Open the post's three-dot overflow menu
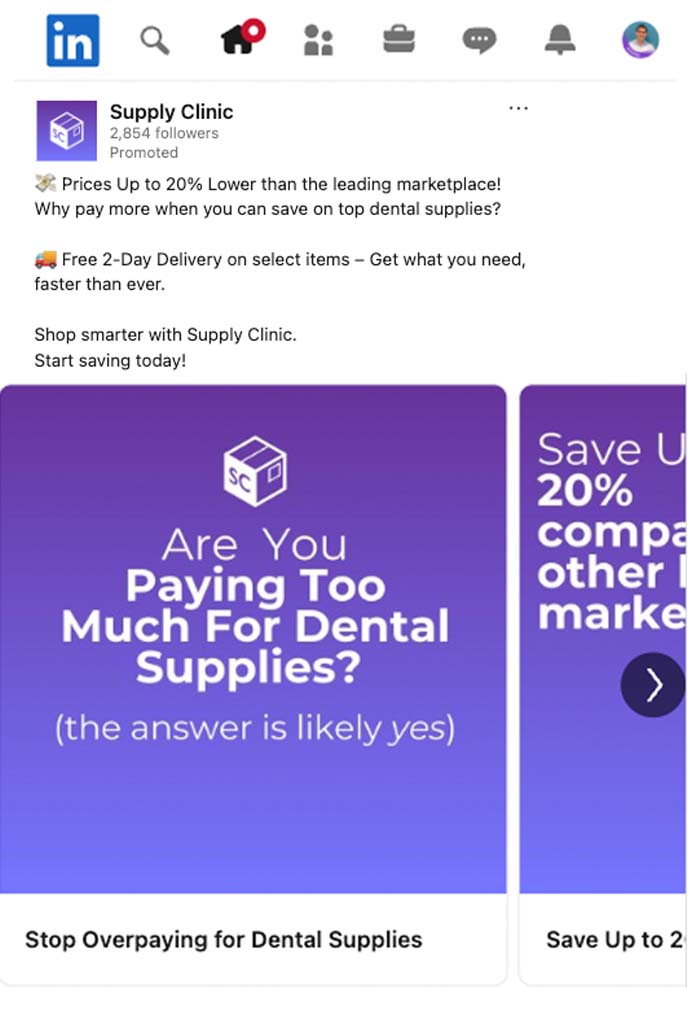Screen dimensions: 690x1012 518,108
